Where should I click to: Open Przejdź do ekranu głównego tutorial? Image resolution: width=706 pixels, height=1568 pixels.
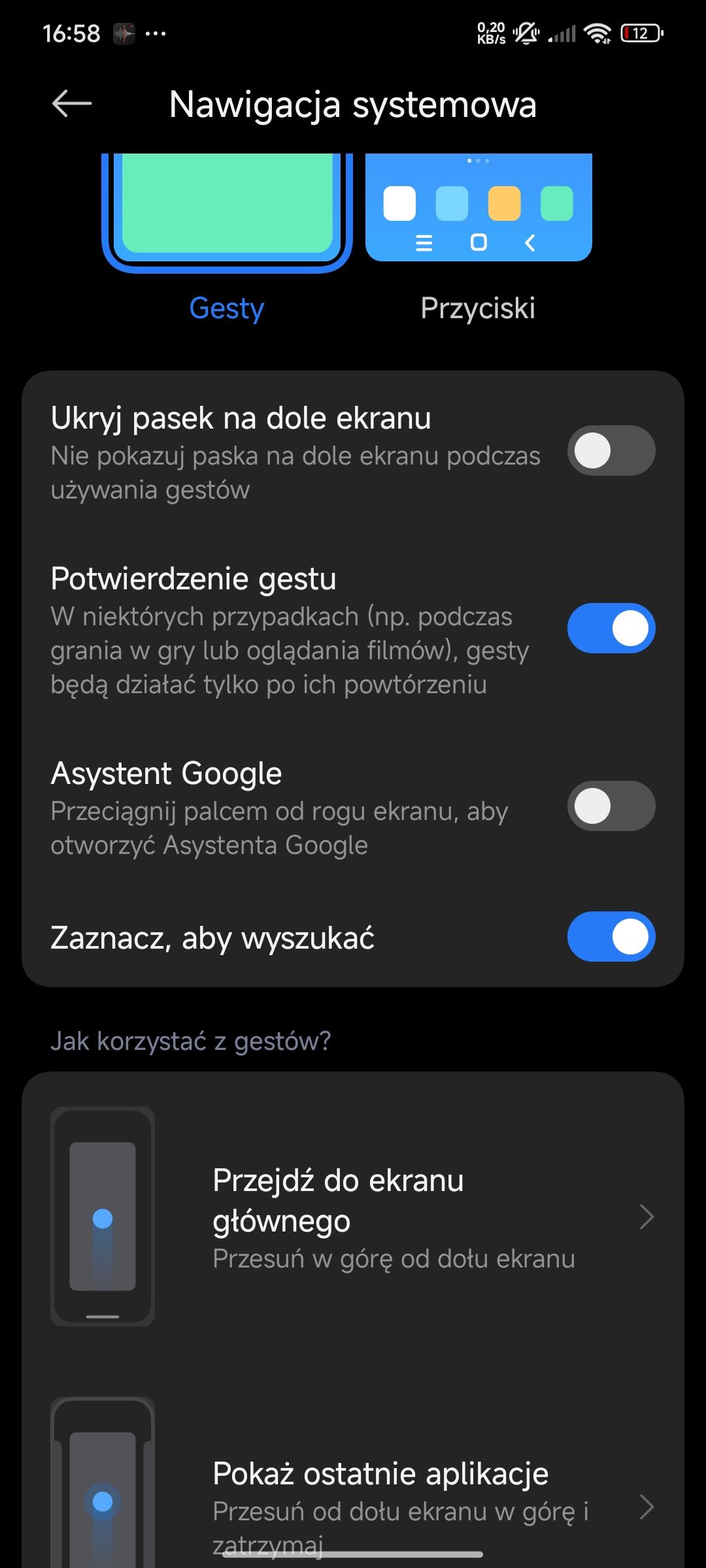tap(353, 1217)
